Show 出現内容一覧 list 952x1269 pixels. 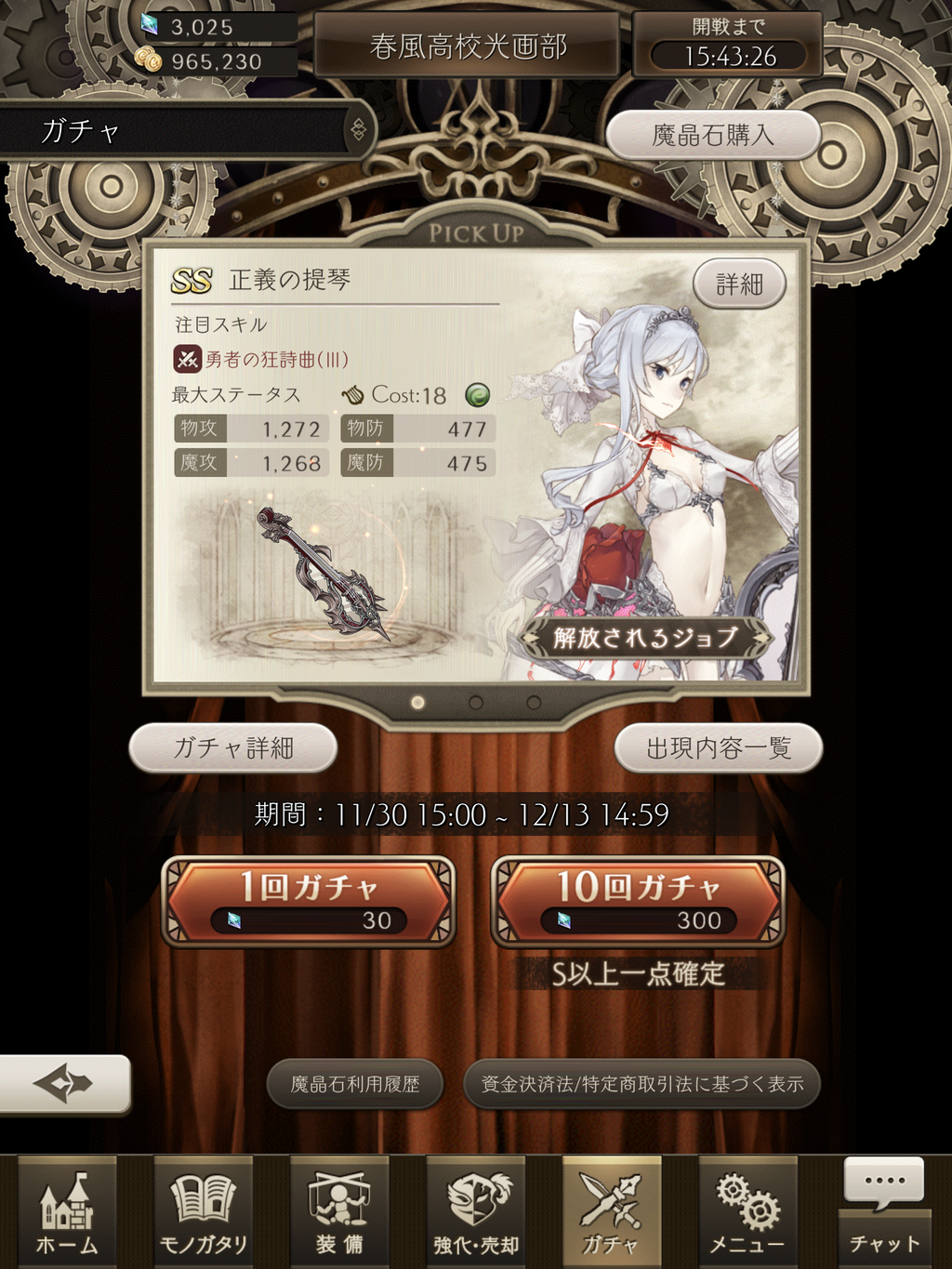coord(718,747)
